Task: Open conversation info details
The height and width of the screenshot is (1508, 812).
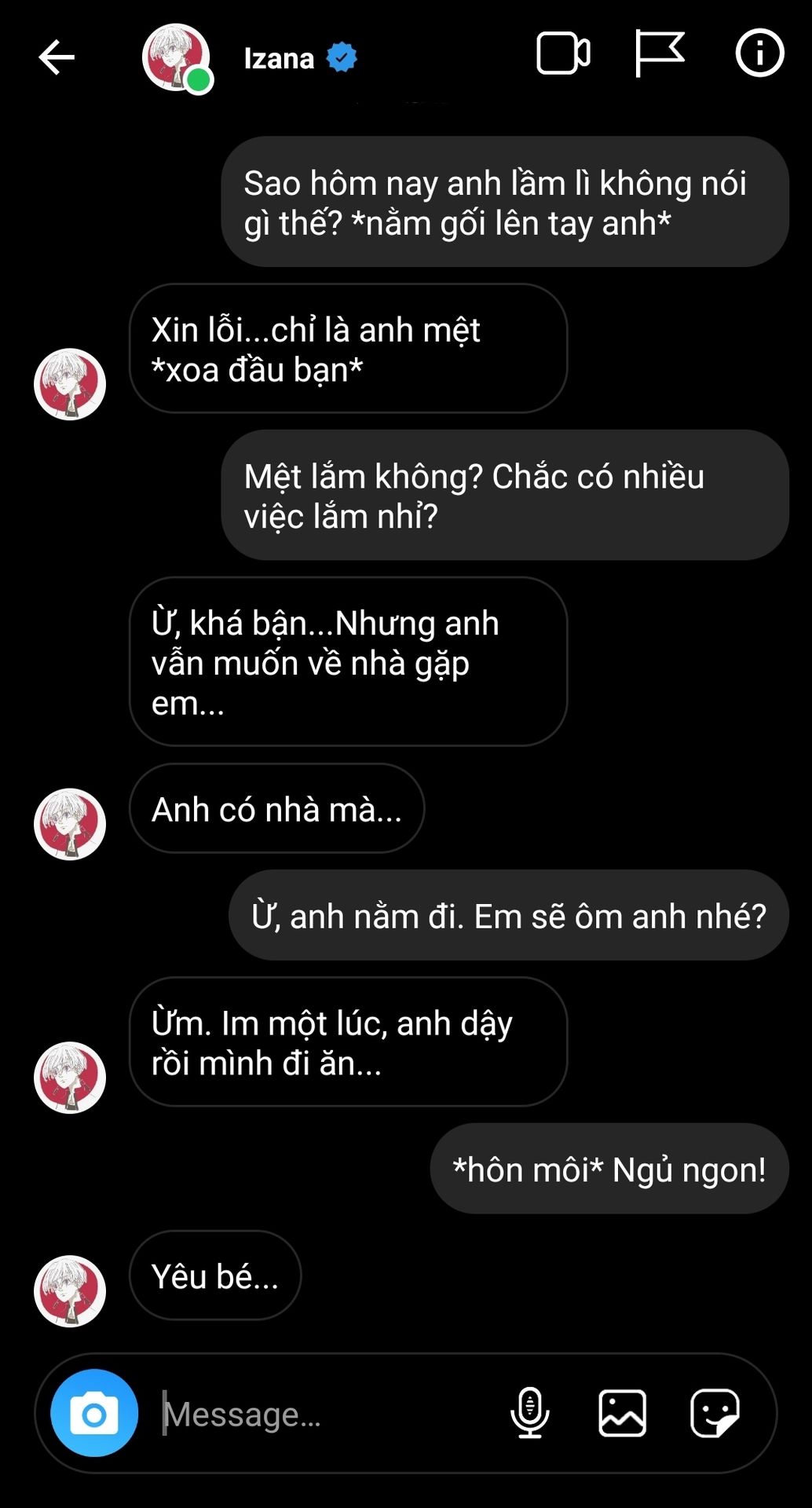Action: [x=759, y=54]
